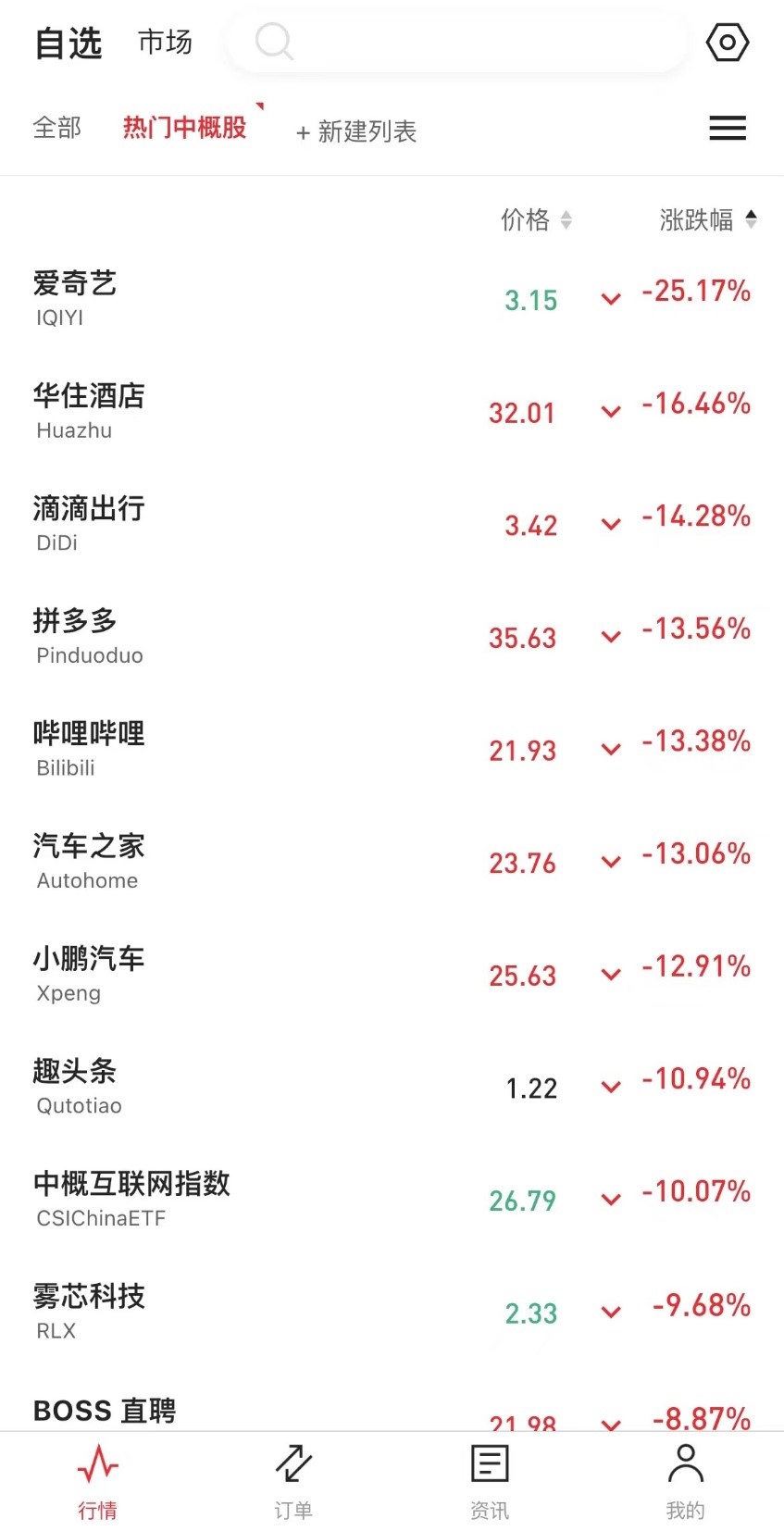The image size is (784, 1531).
Task: Switch to the 全部 watchlist tab
Action: 58,128
